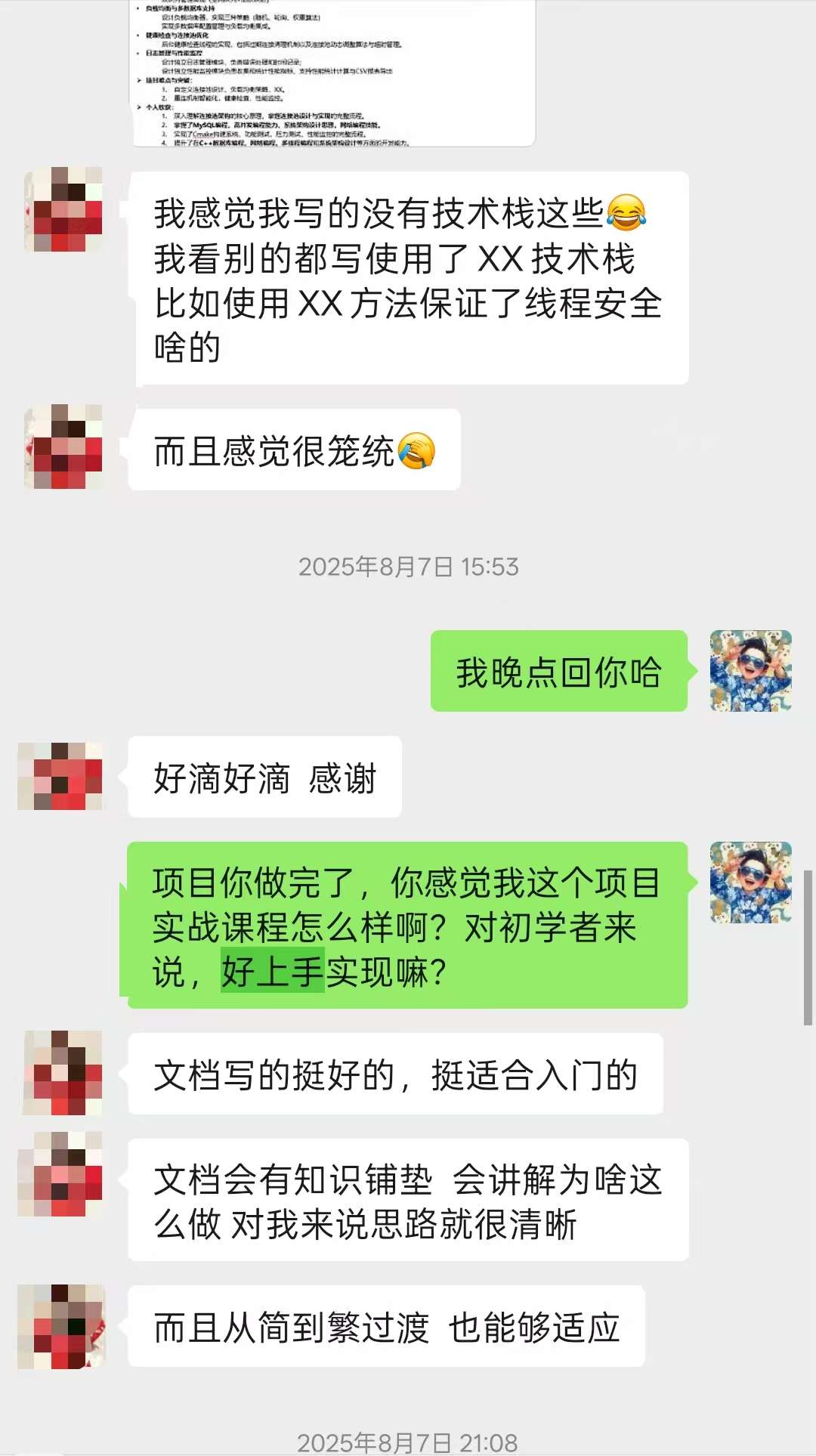Tap avatar beside "文档写的挺好的，挺适合入门的"
816x1456 pixels.
[63, 1073]
